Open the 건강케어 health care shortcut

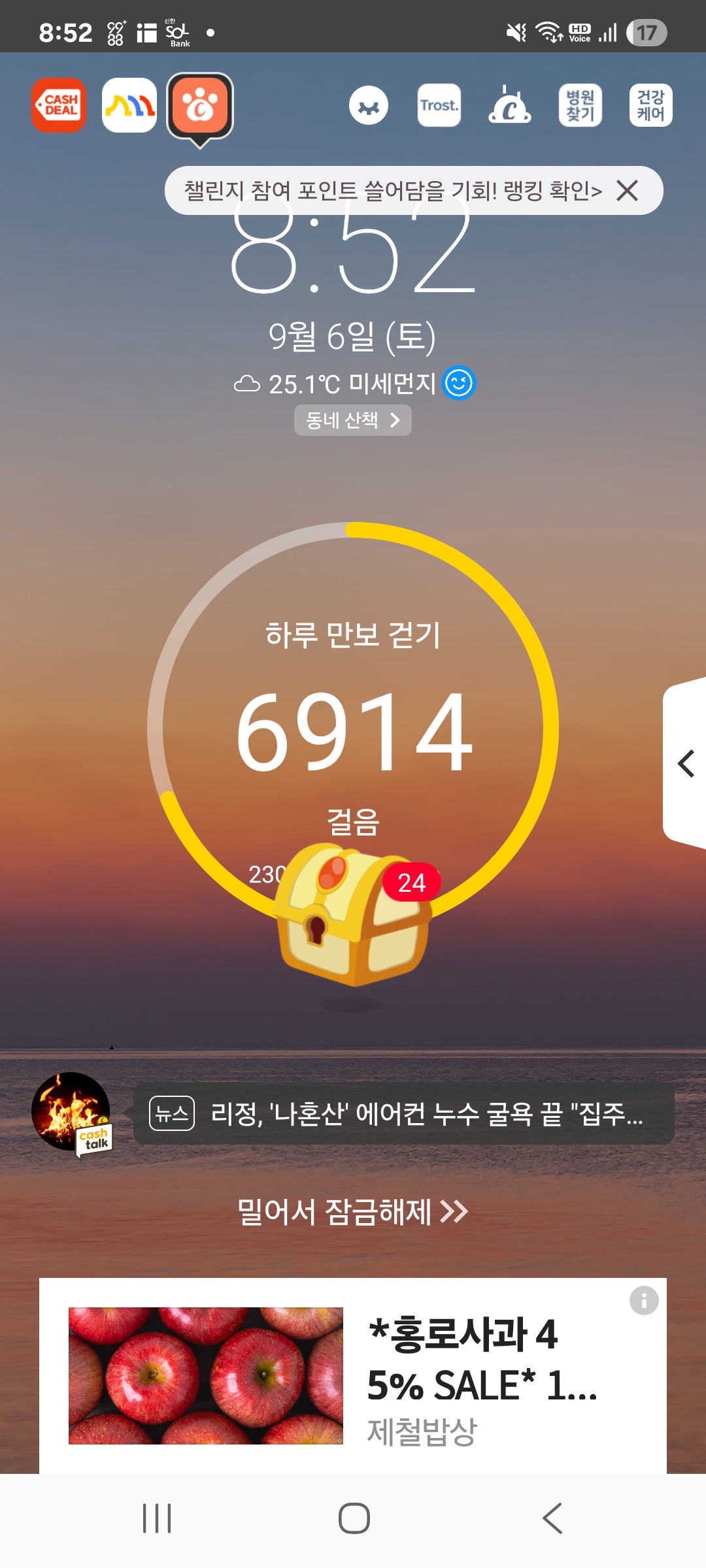[650, 105]
